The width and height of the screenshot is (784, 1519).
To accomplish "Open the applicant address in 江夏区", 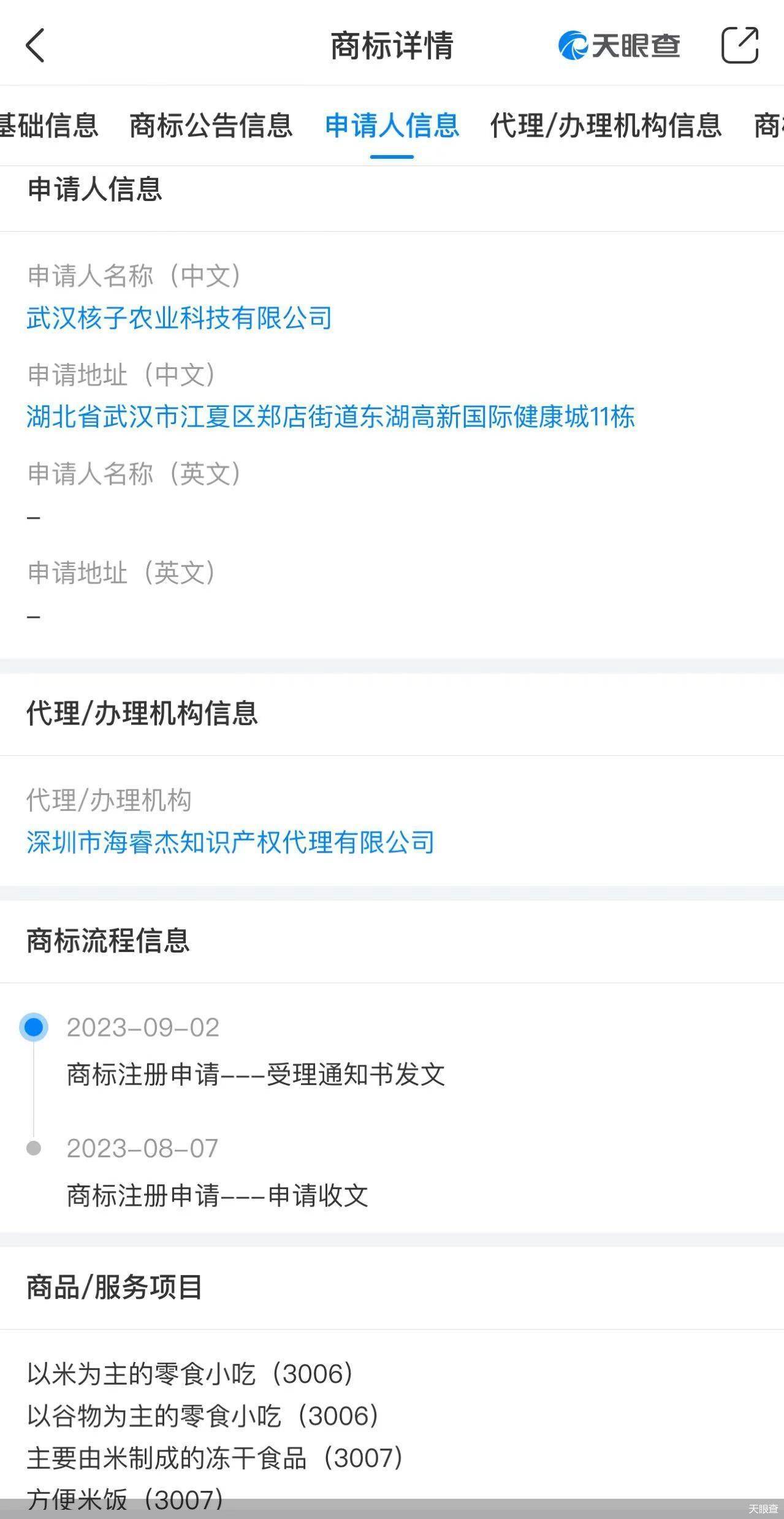I will pos(330,417).
